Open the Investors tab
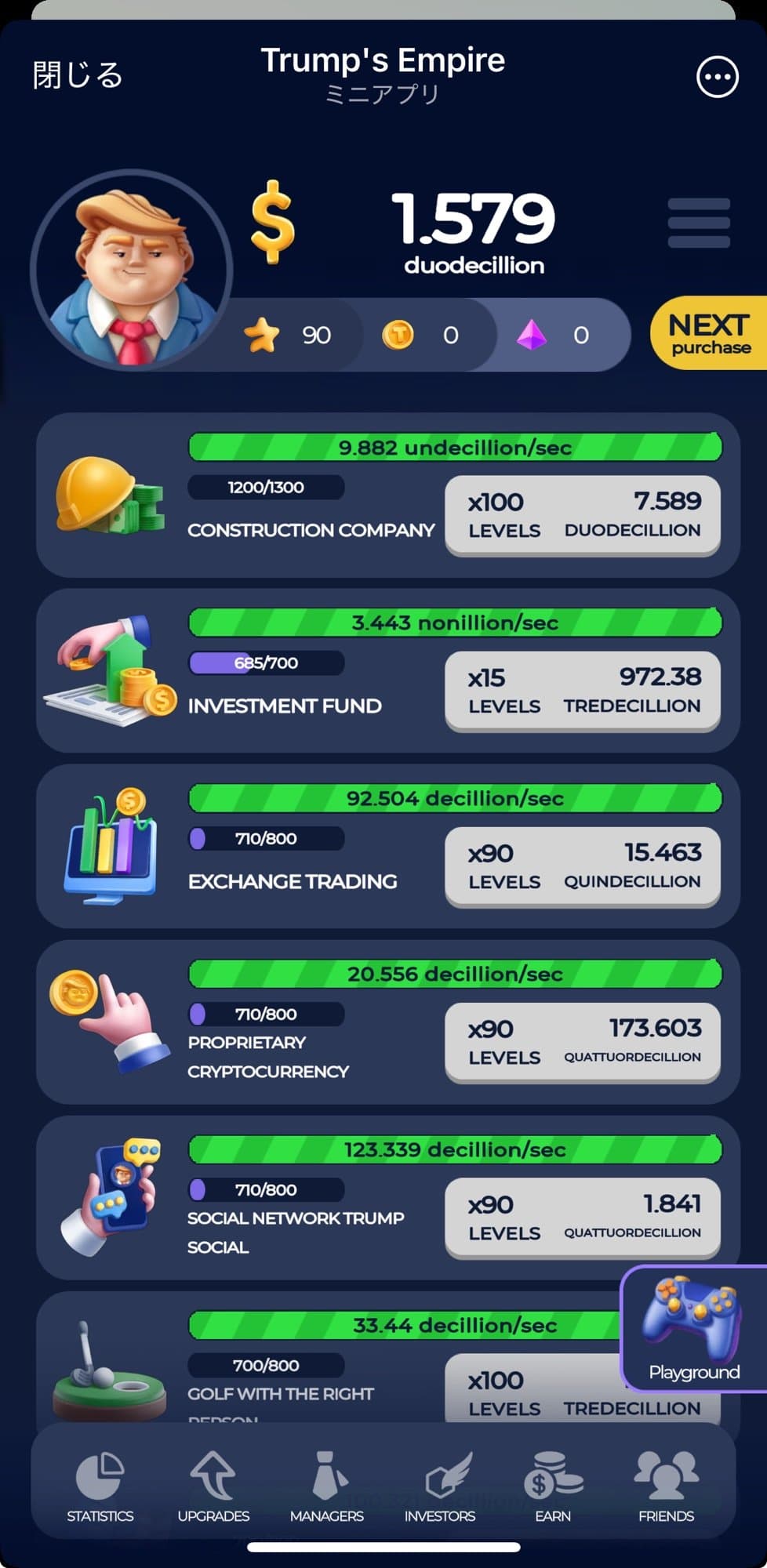This screenshot has height=1568, width=767. click(440, 1487)
